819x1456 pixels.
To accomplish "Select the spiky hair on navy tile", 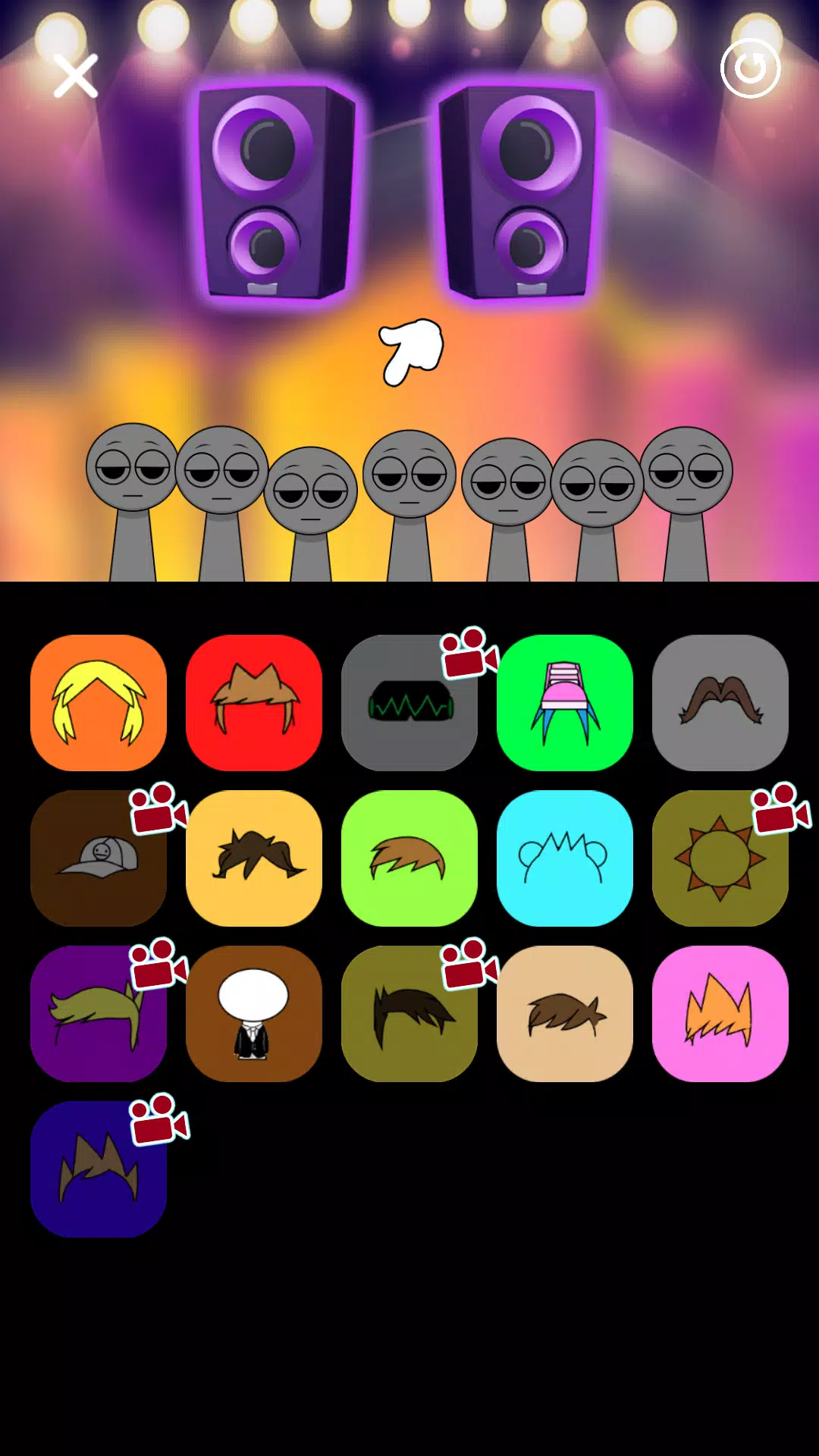I will click(x=99, y=1169).
